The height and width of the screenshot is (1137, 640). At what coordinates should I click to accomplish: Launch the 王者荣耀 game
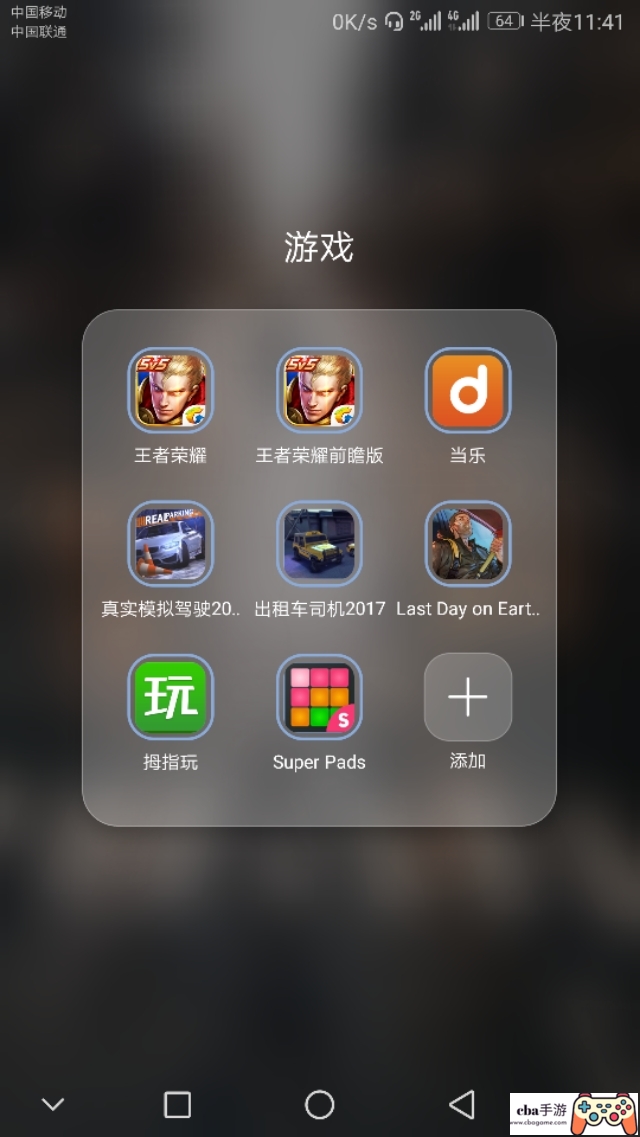(170, 390)
